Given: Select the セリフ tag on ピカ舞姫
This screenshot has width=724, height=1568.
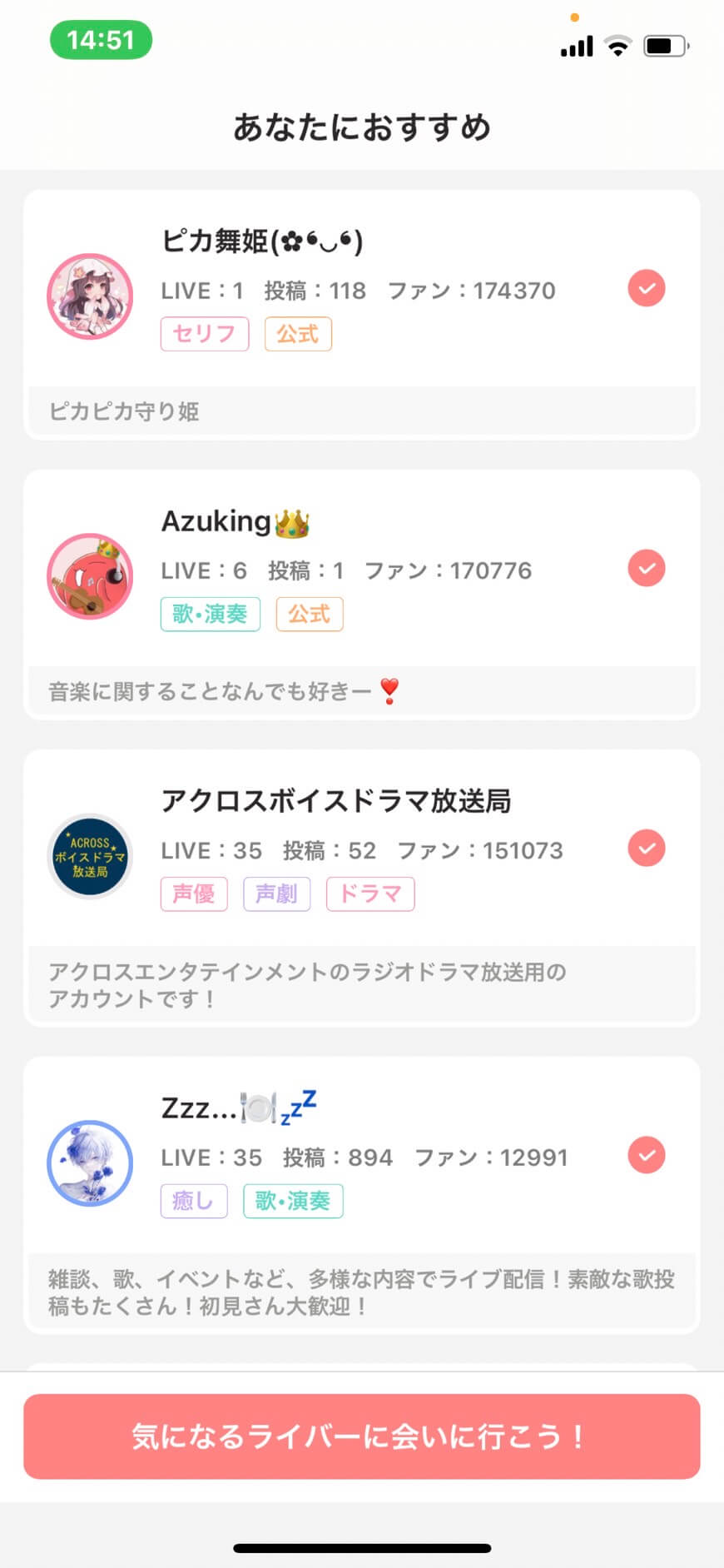Looking at the screenshot, I should point(205,333).
